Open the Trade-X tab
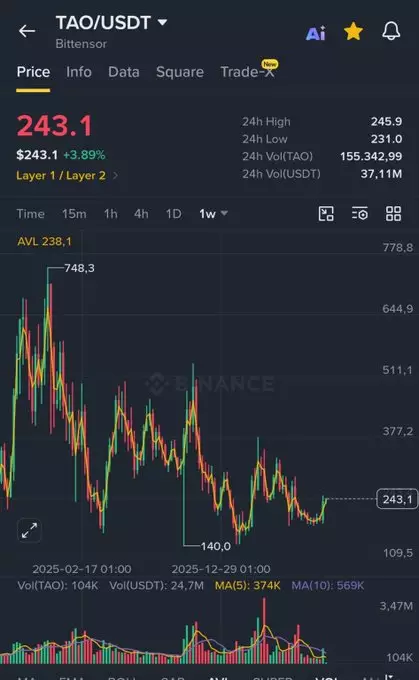 tap(249, 70)
